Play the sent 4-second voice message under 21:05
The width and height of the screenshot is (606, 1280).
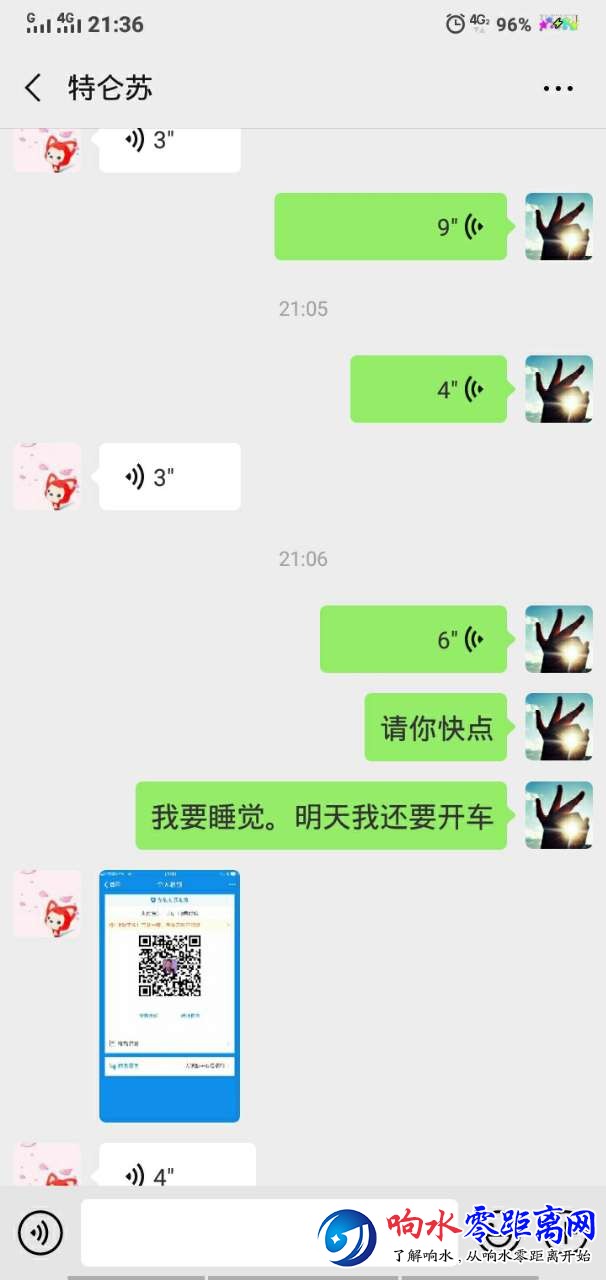coord(428,389)
